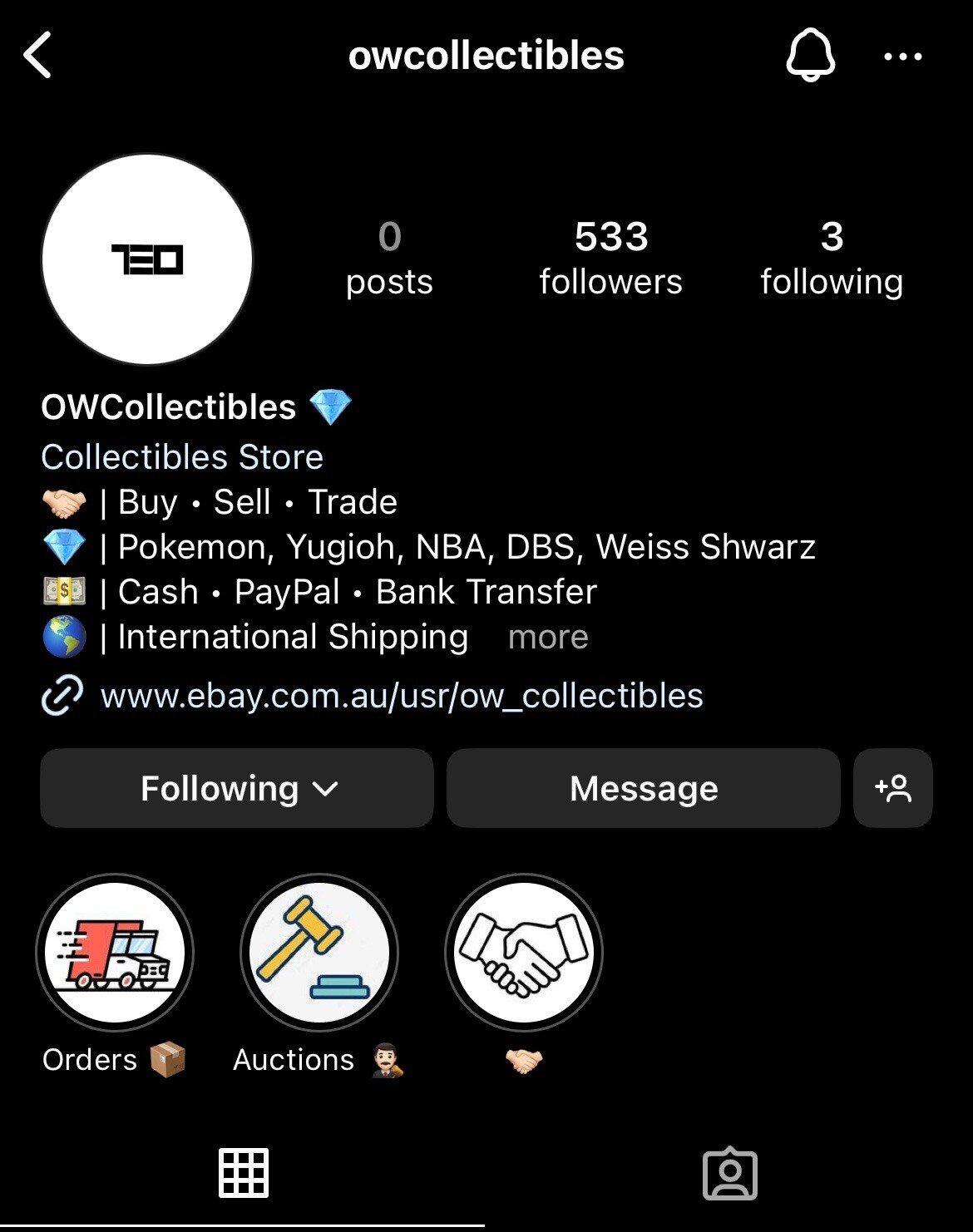Open the eBay ow_collectibles link
Screen dimensions: 973x1232
click(402, 696)
